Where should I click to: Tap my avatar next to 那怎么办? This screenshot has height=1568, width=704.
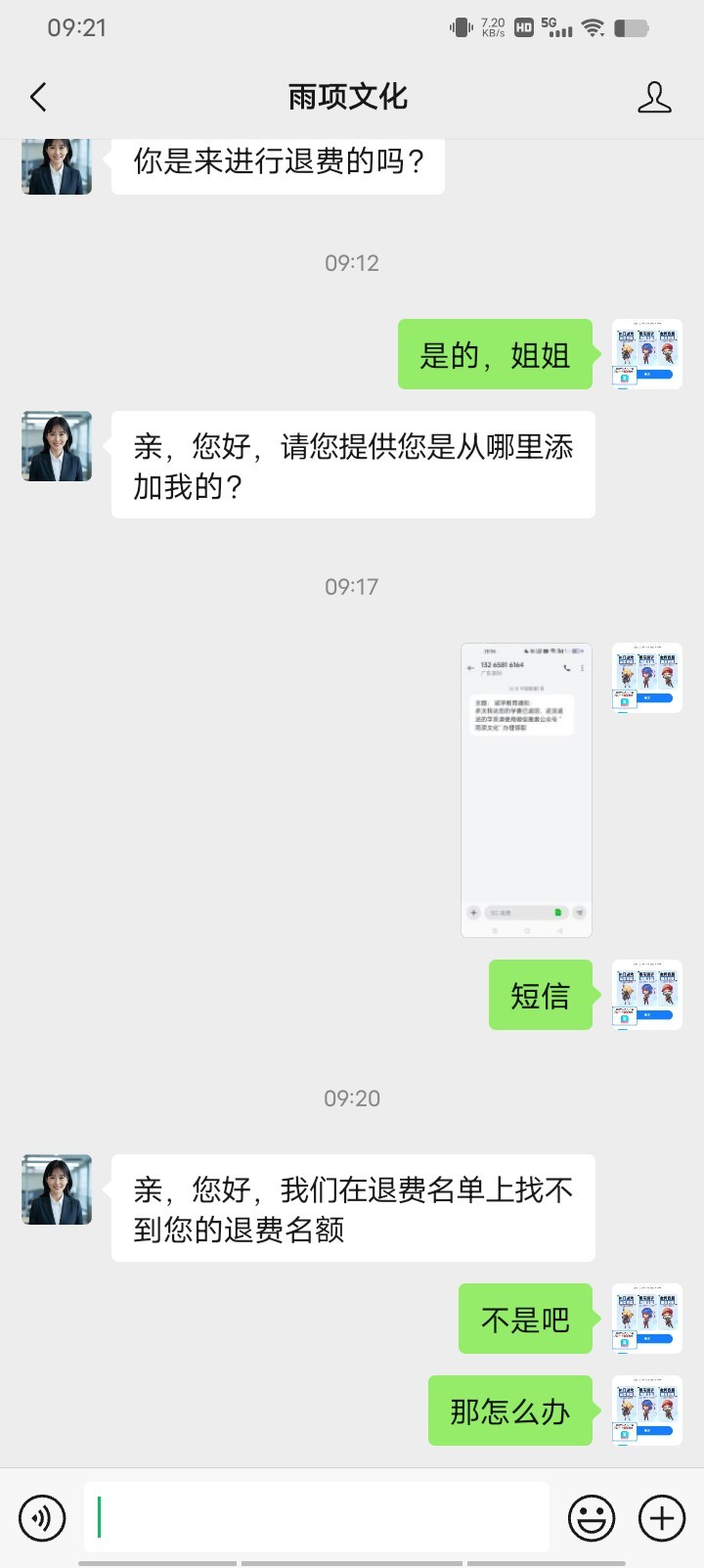pos(646,1411)
